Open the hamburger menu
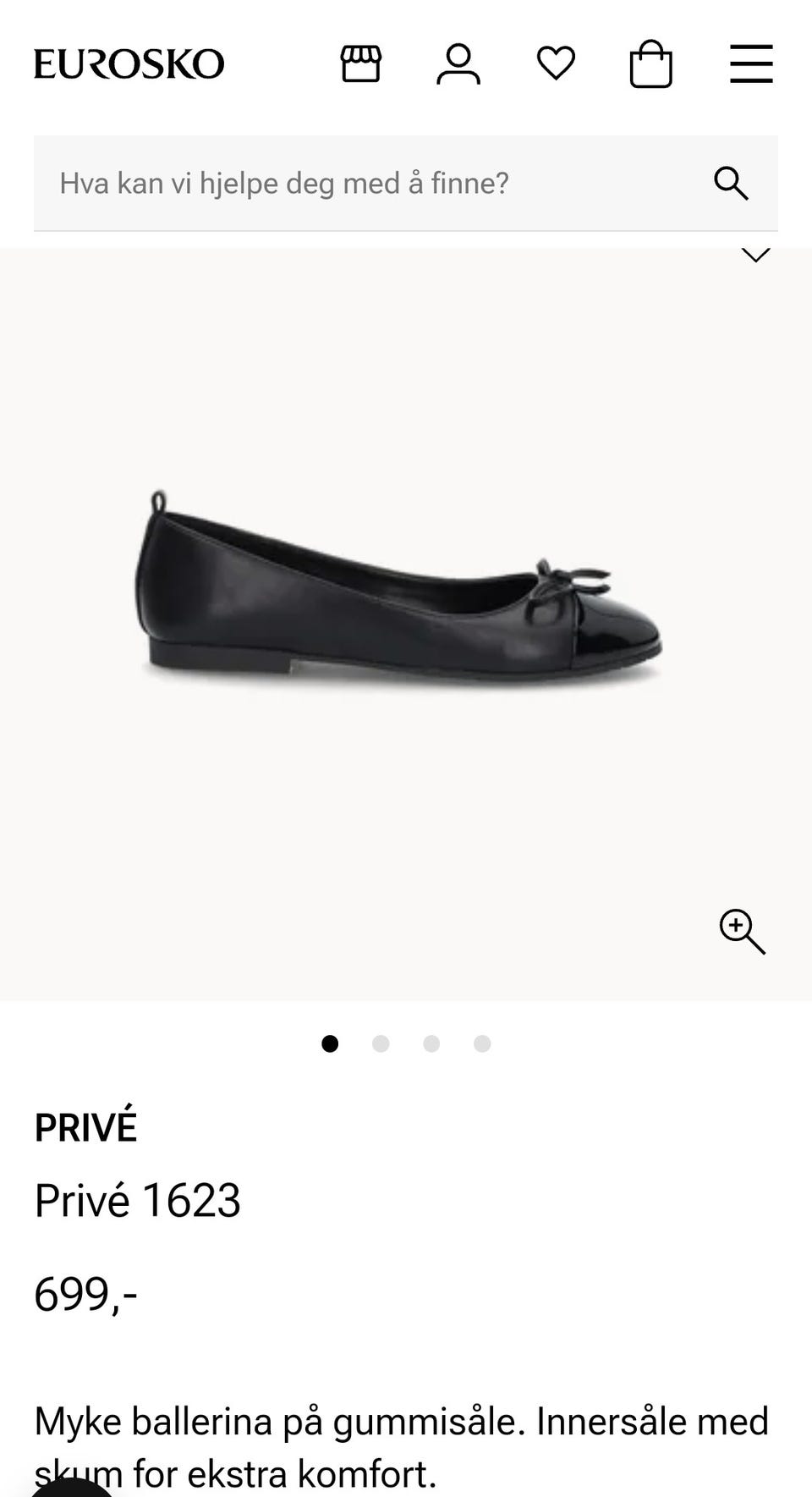Viewport: 812px width, 1497px height. (751, 64)
